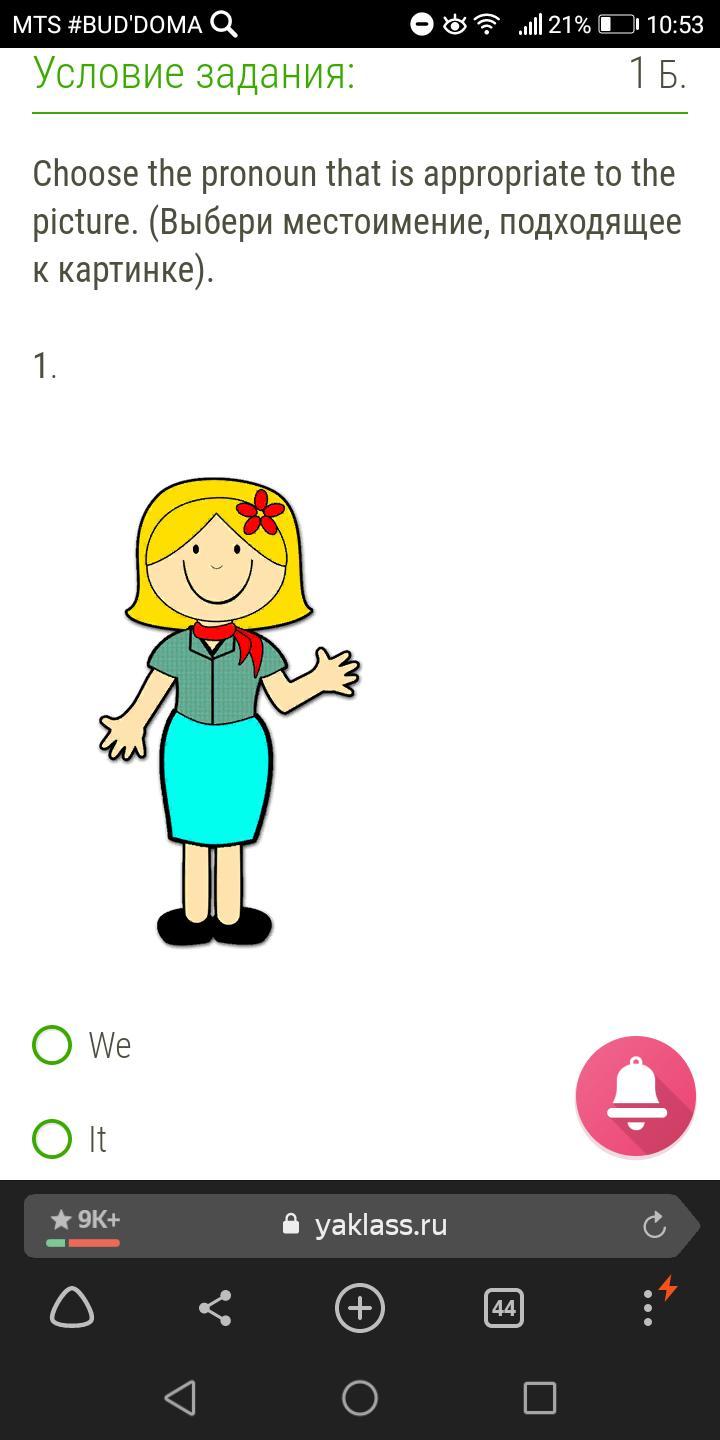Viewport: 720px width, 1440px height.
Task: Go to the home screen
Action: [x=360, y=1398]
